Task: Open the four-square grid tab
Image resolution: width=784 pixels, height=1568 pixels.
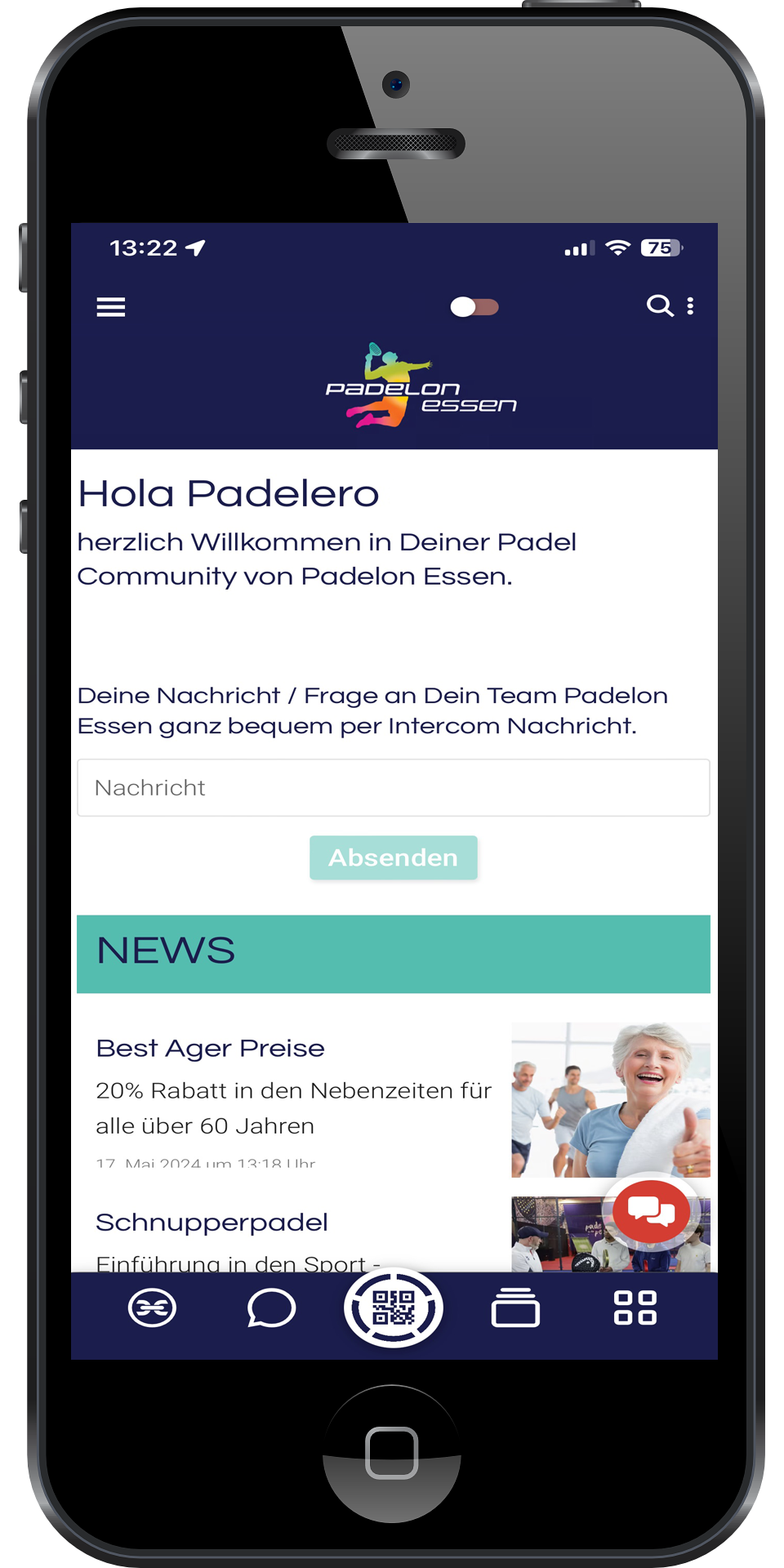Action: (x=635, y=1308)
